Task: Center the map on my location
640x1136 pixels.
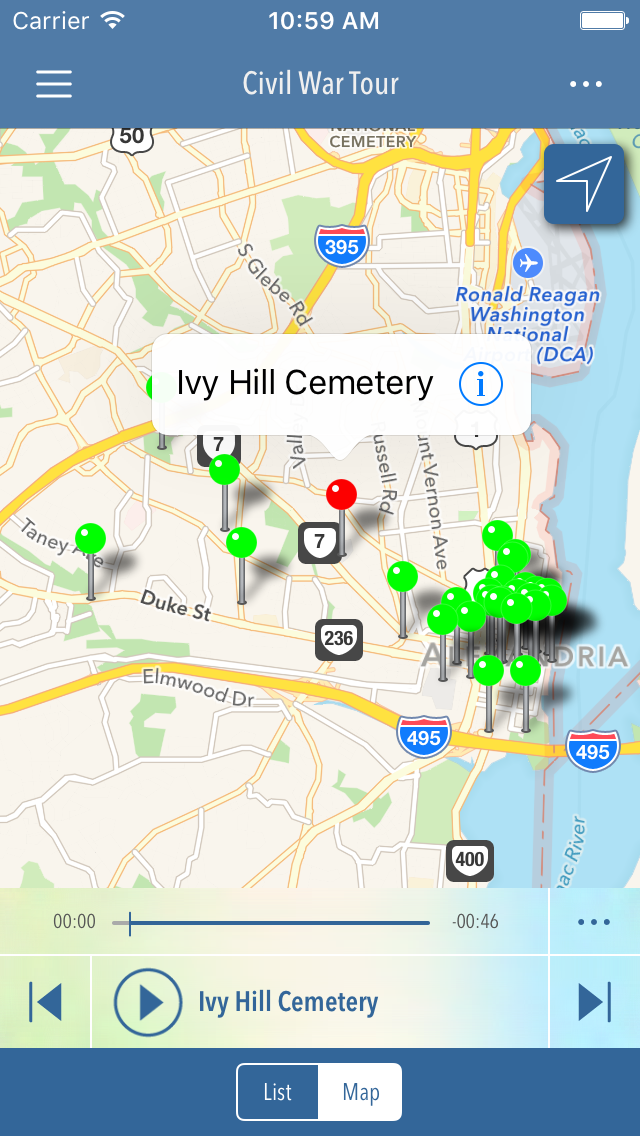Action: [x=584, y=184]
